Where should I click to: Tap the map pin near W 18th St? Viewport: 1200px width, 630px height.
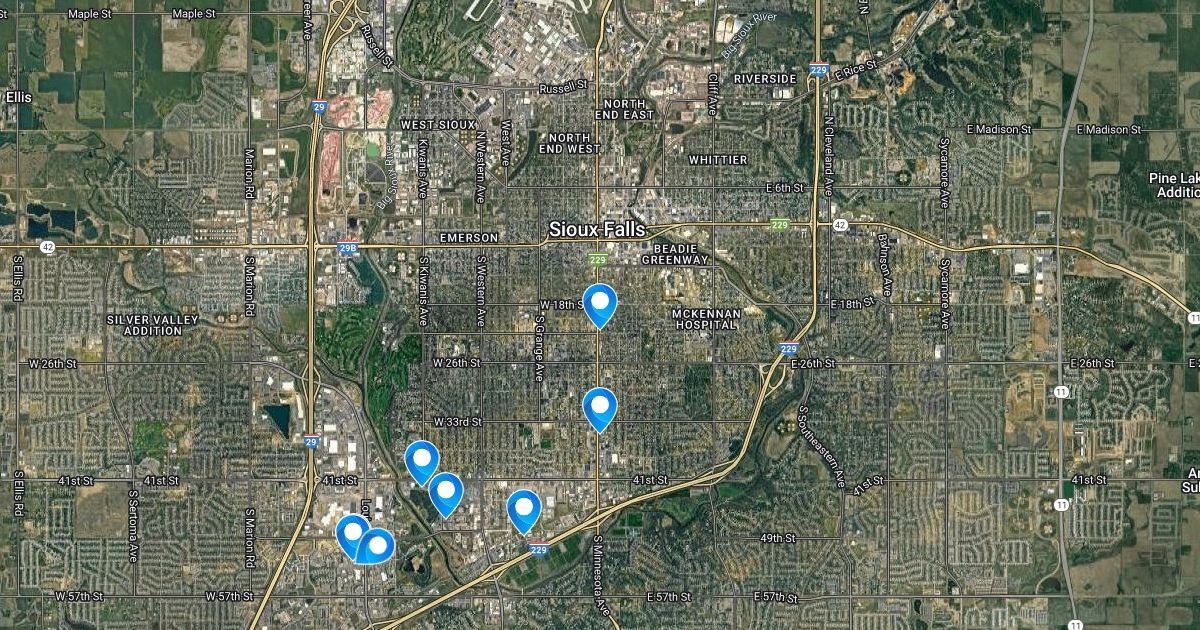[599, 302]
